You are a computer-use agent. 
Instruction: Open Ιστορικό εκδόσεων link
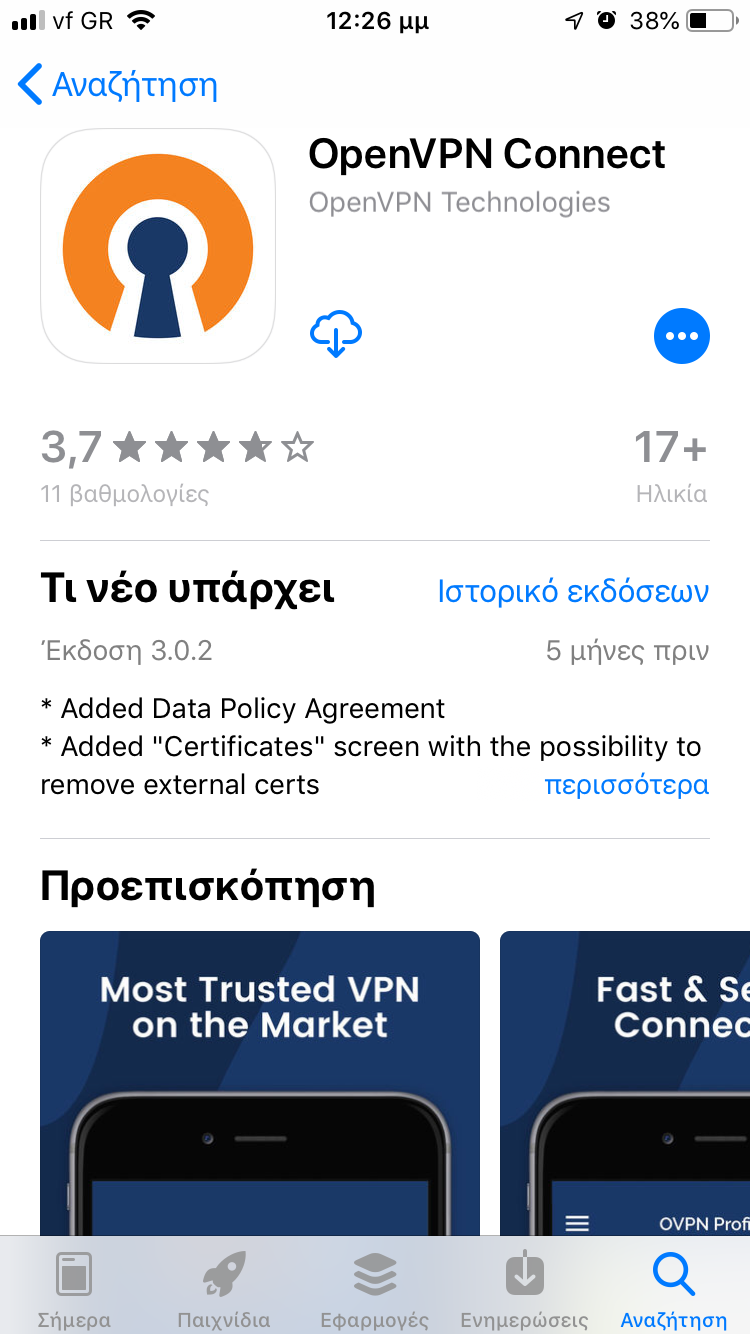[573, 591]
